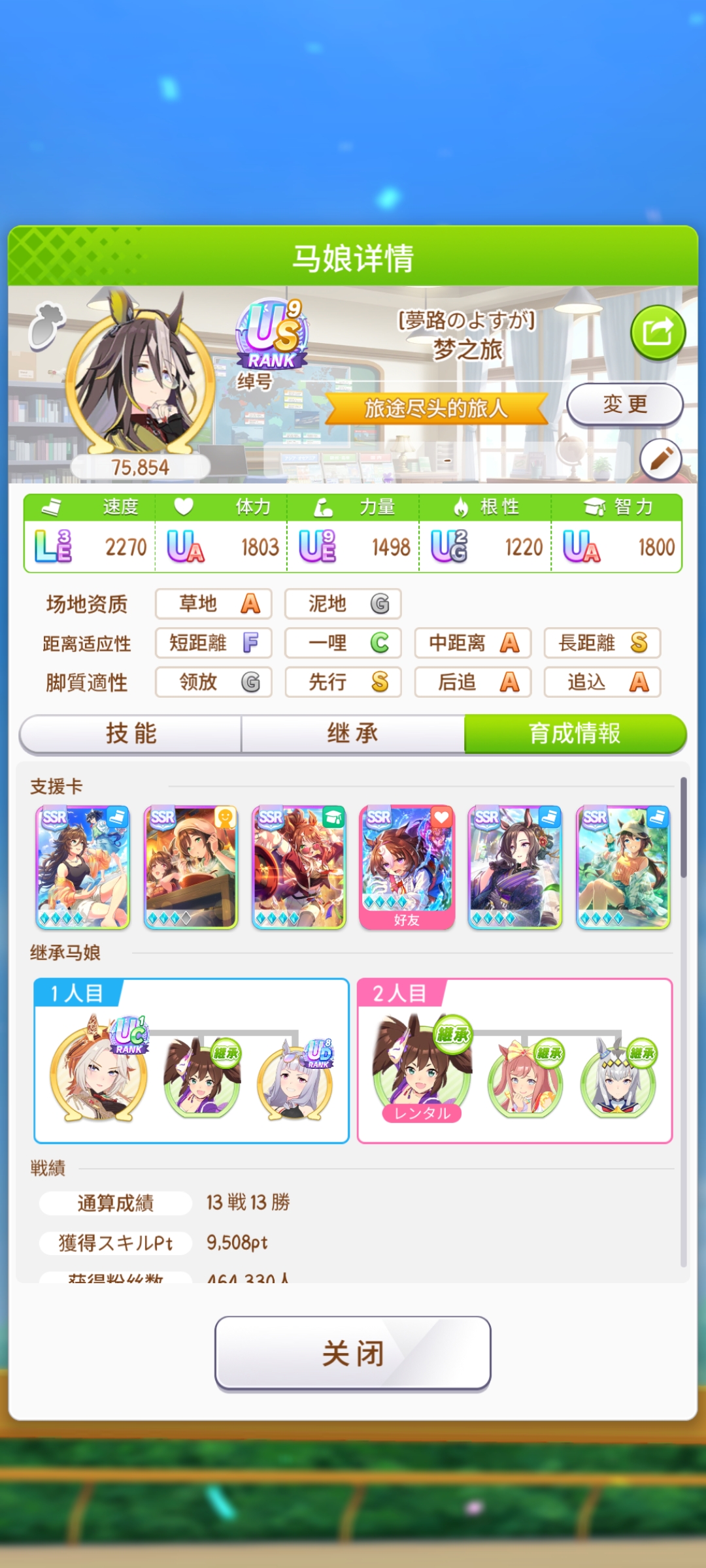Tap the carrot icon beside the portrait

click(x=46, y=325)
